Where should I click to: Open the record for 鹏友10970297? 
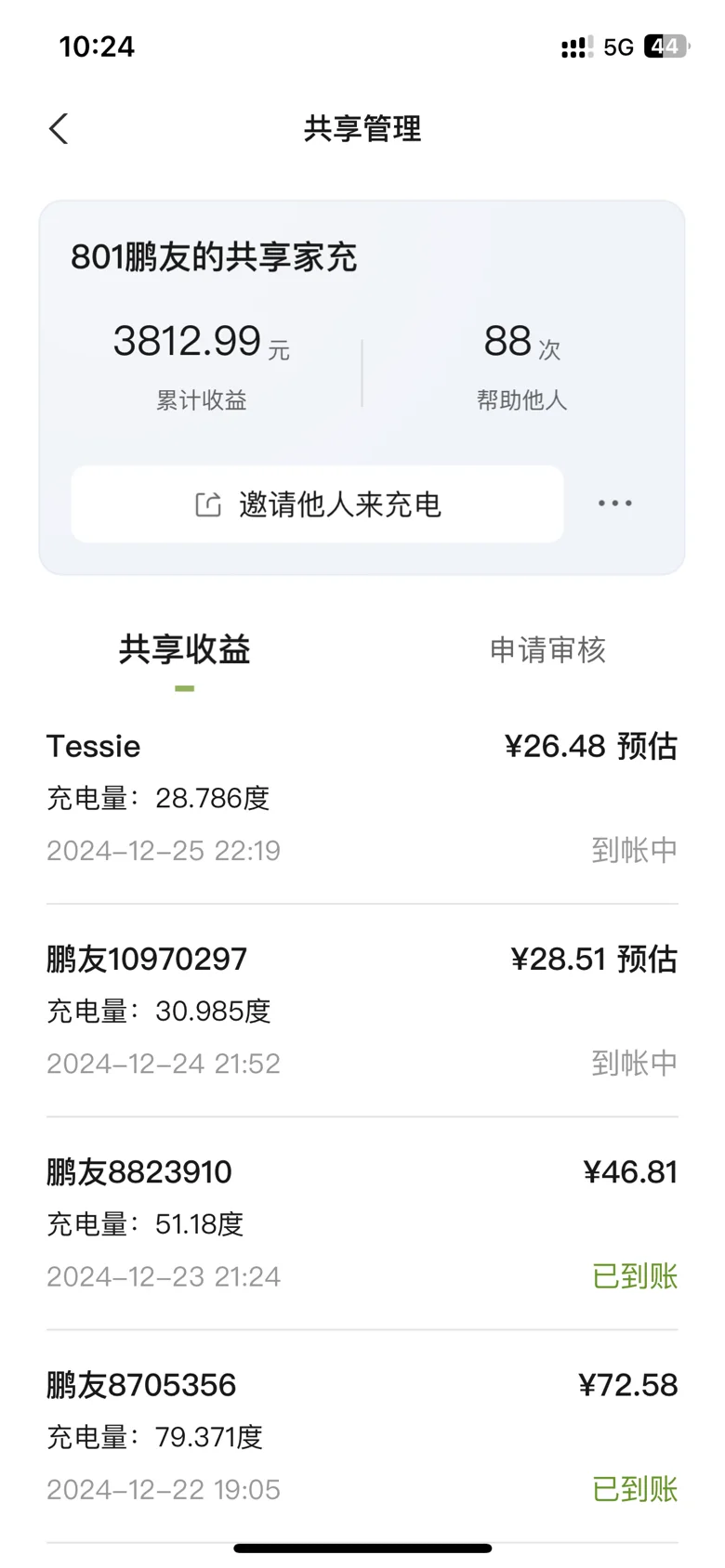click(x=362, y=1011)
